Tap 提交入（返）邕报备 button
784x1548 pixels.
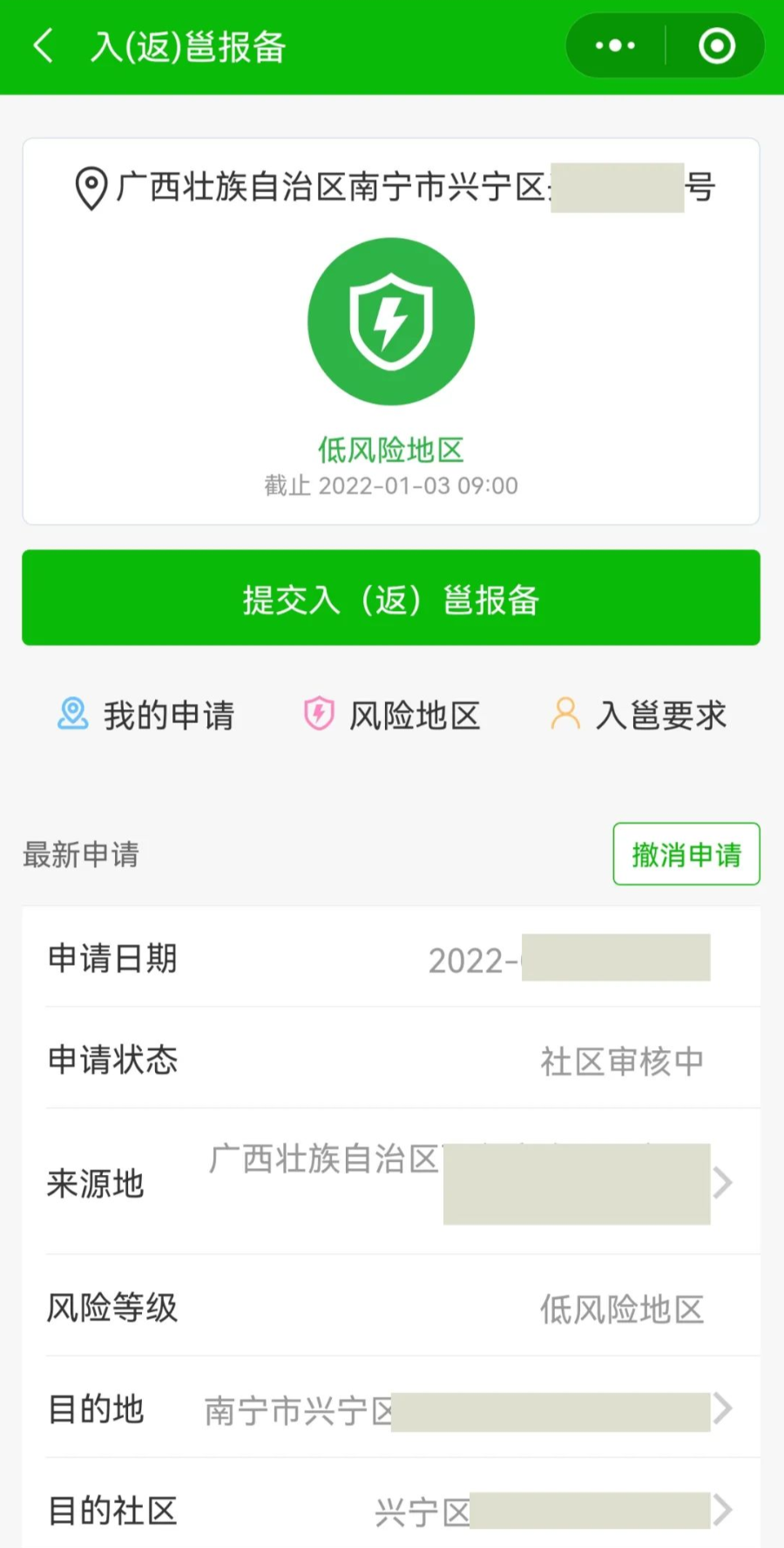pos(391,598)
